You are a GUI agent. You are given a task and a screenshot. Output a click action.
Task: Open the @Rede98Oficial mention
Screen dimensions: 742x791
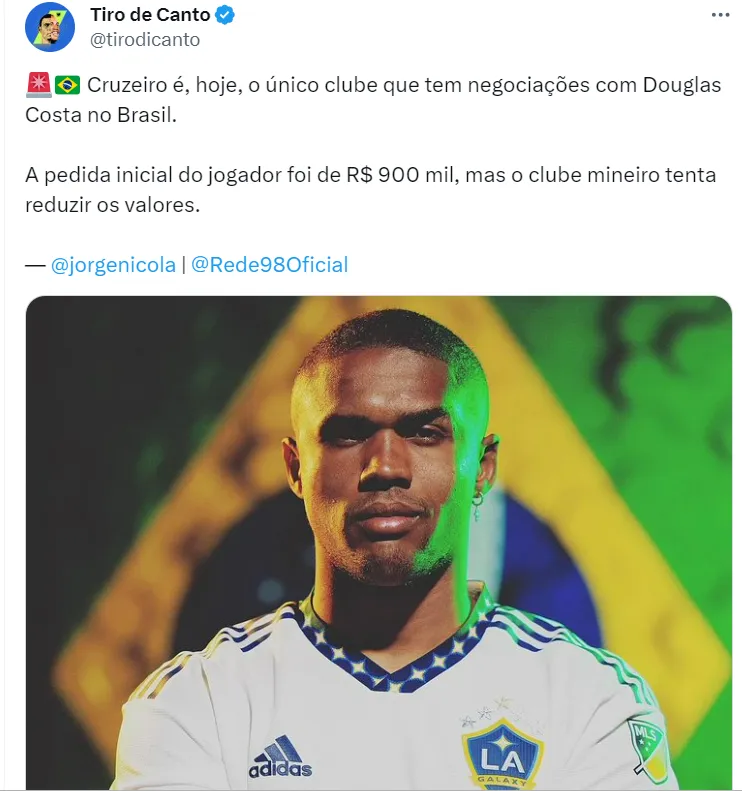click(x=269, y=265)
